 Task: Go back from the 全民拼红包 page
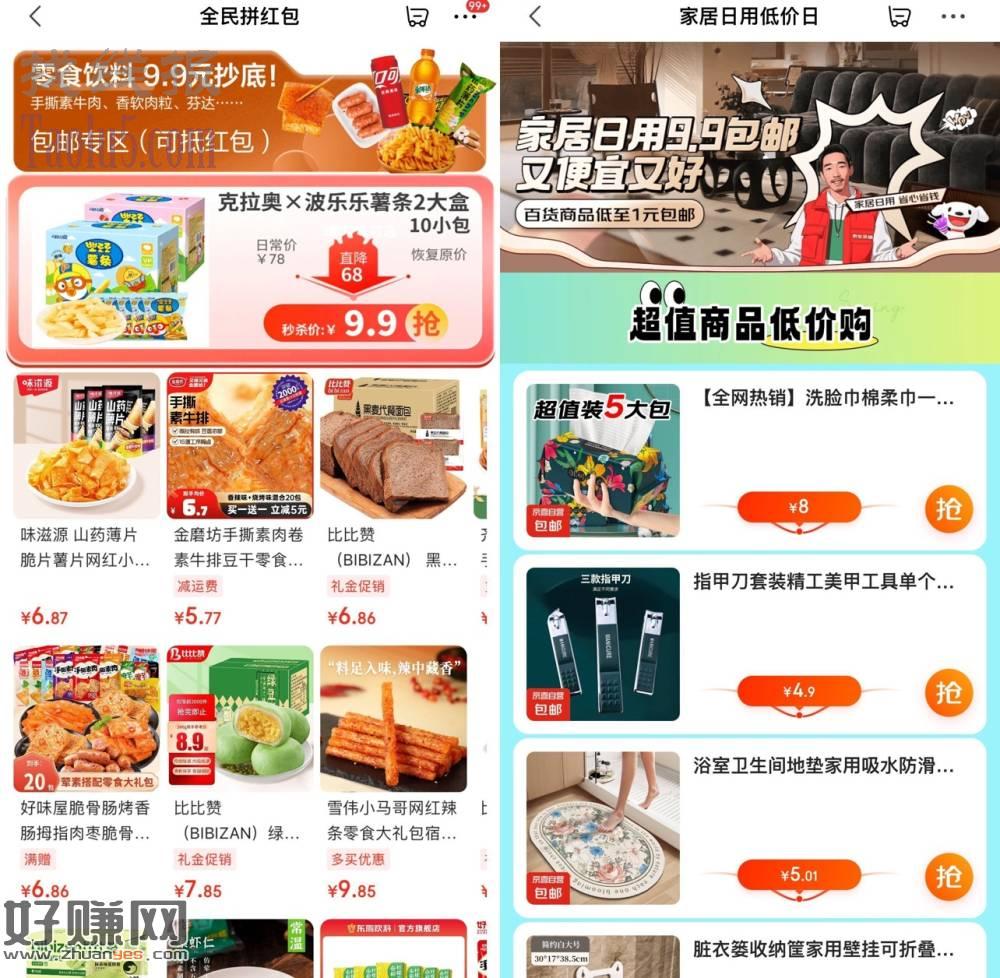pos(35,17)
